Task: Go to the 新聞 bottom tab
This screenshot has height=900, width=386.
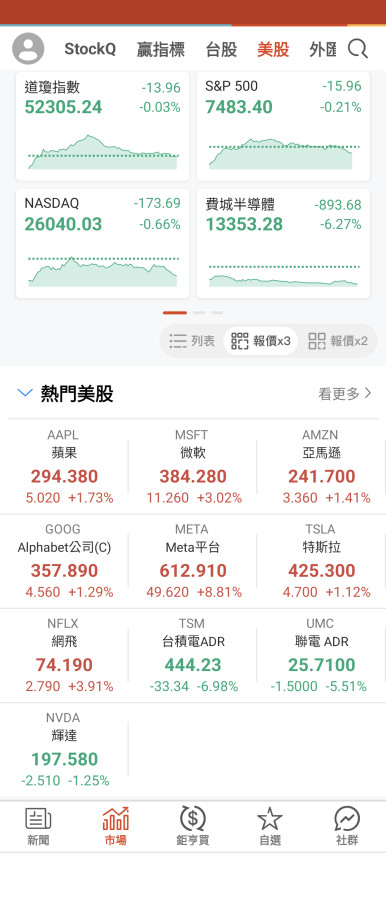Action: point(38,827)
